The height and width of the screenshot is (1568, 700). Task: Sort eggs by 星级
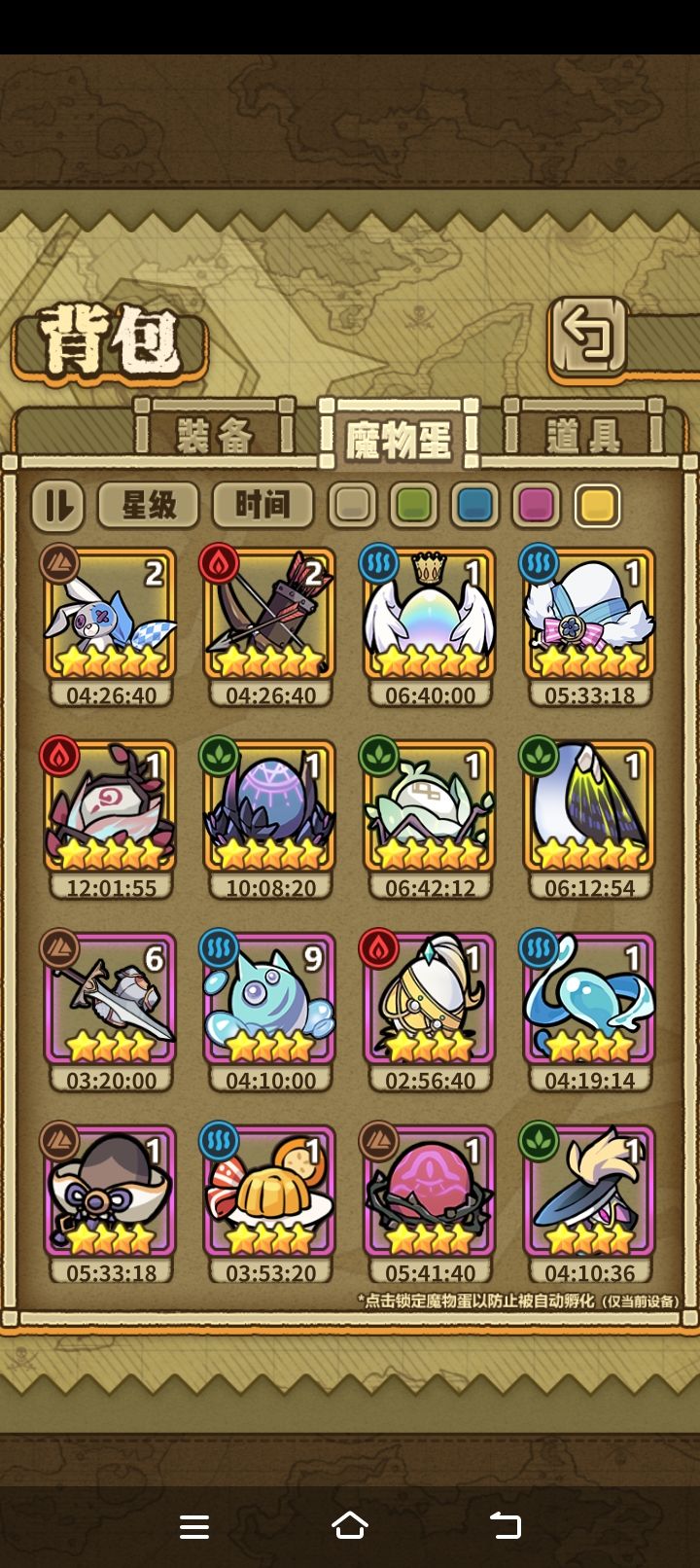coord(149,505)
